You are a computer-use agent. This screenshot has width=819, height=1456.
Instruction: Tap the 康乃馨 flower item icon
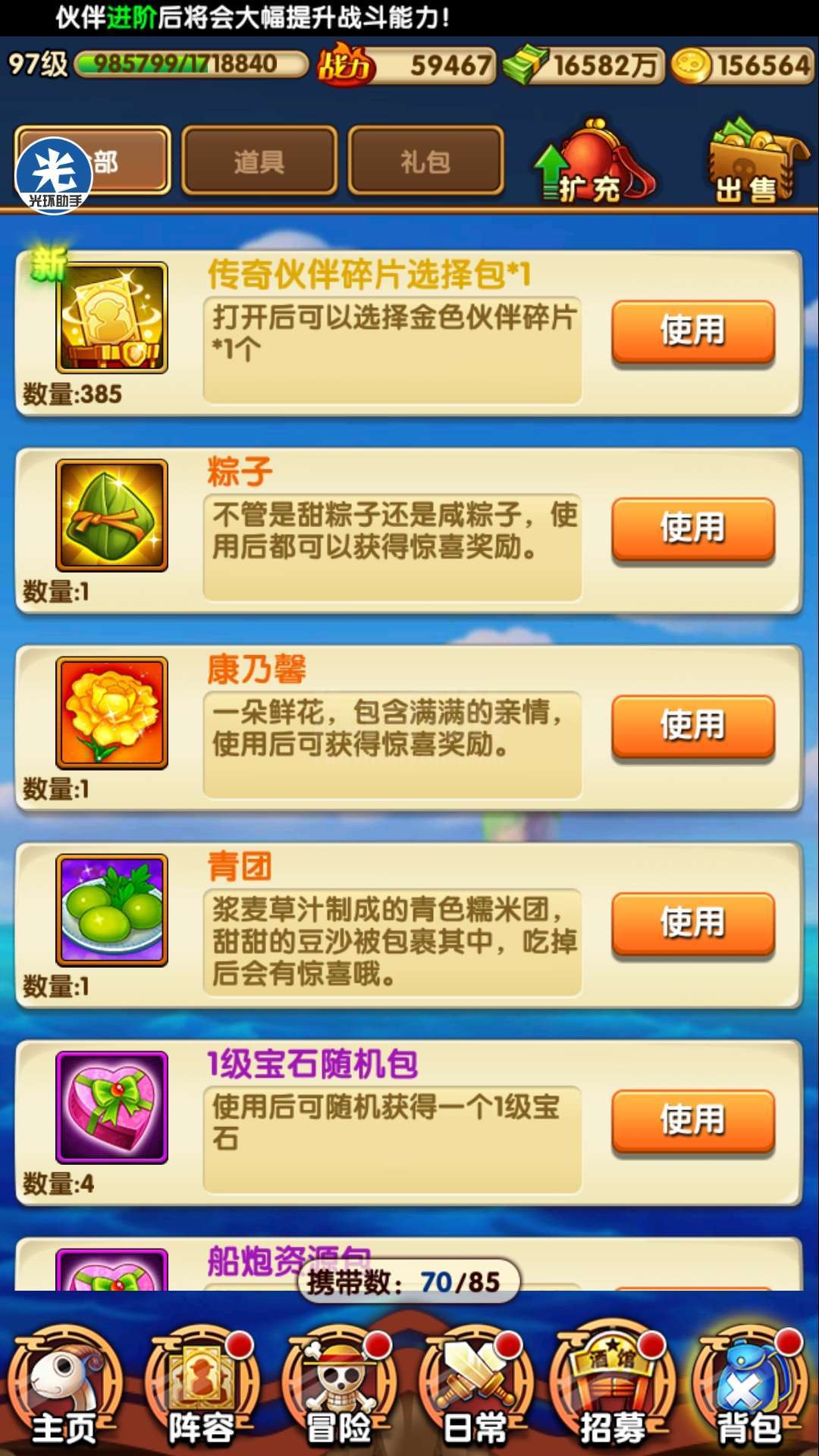pos(111,713)
